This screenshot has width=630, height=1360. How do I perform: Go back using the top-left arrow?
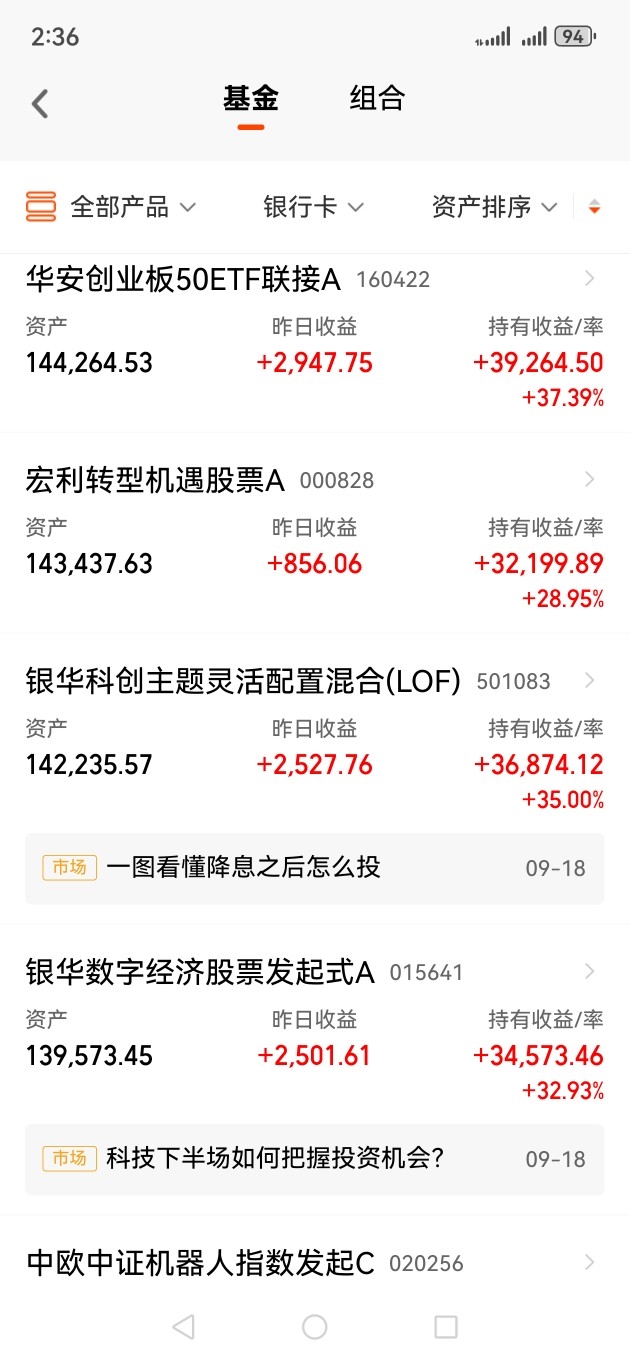click(x=40, y=103)
